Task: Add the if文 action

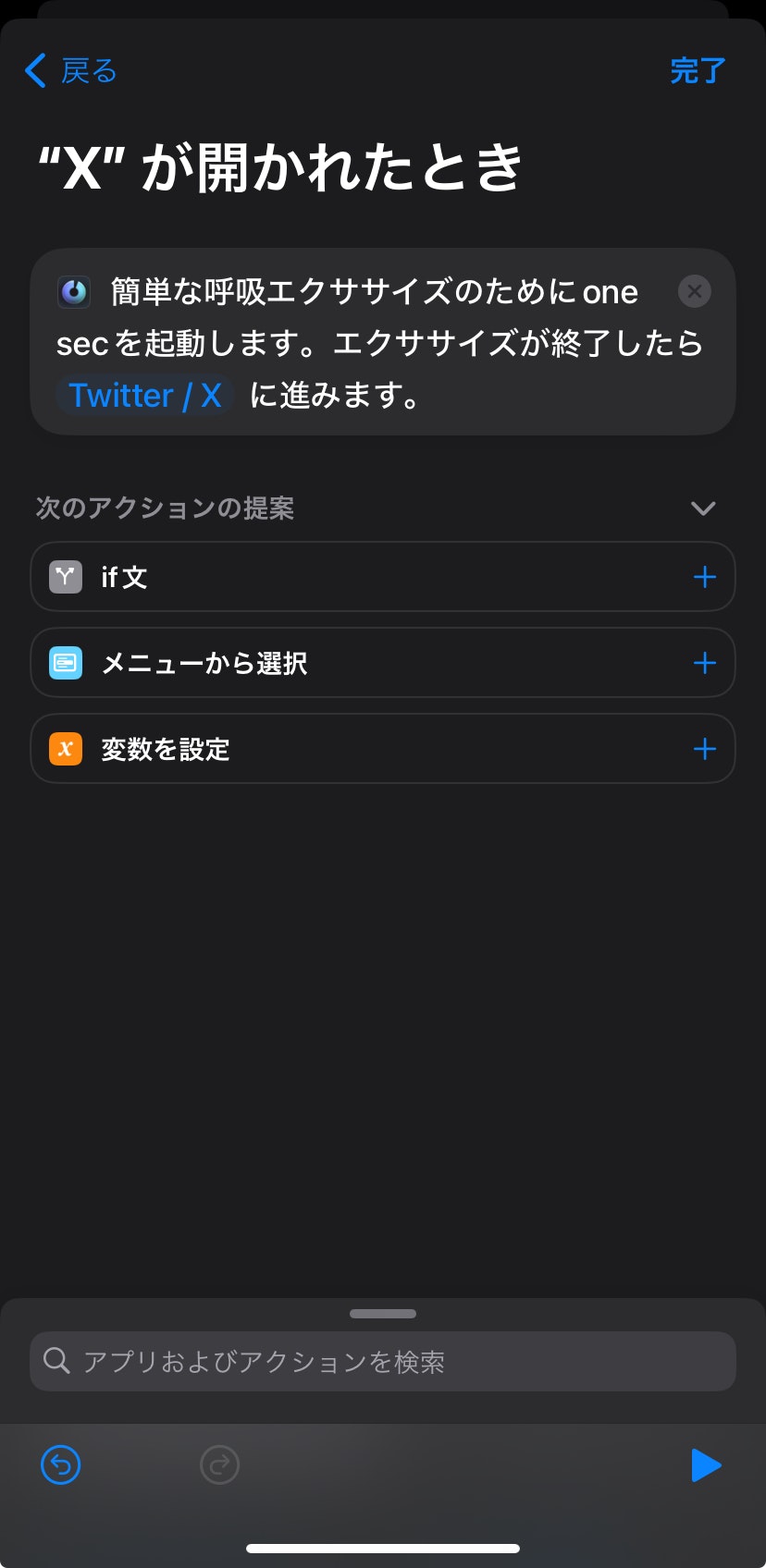Action: (x=704, y=578)
